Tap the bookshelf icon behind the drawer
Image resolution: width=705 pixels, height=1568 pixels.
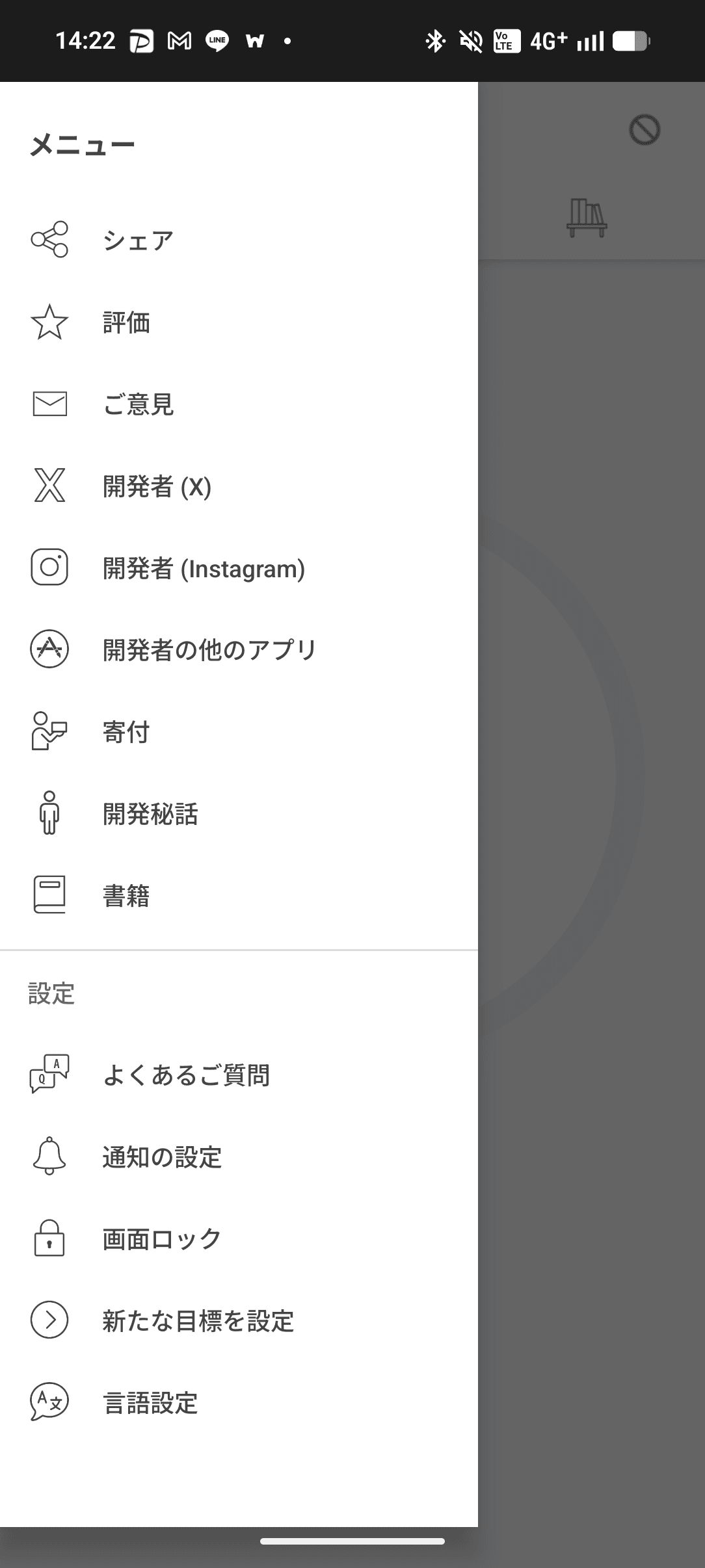coord(587,217)
